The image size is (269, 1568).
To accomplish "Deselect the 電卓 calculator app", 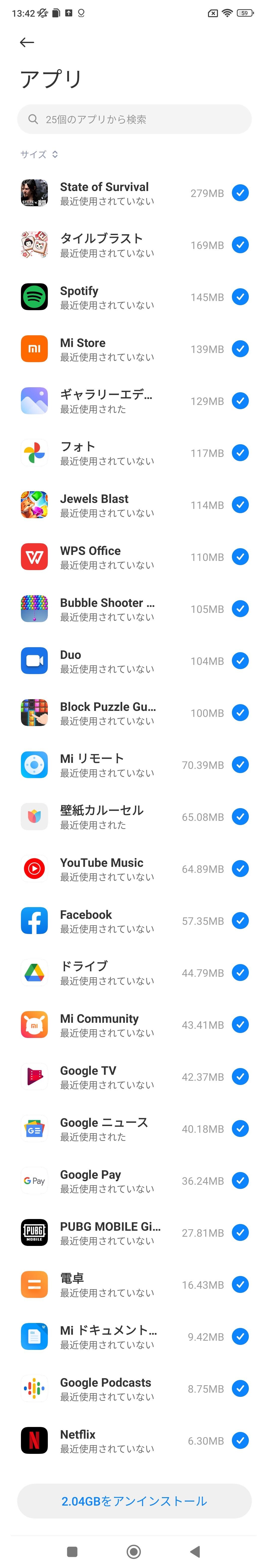I will pos(240,1284).
